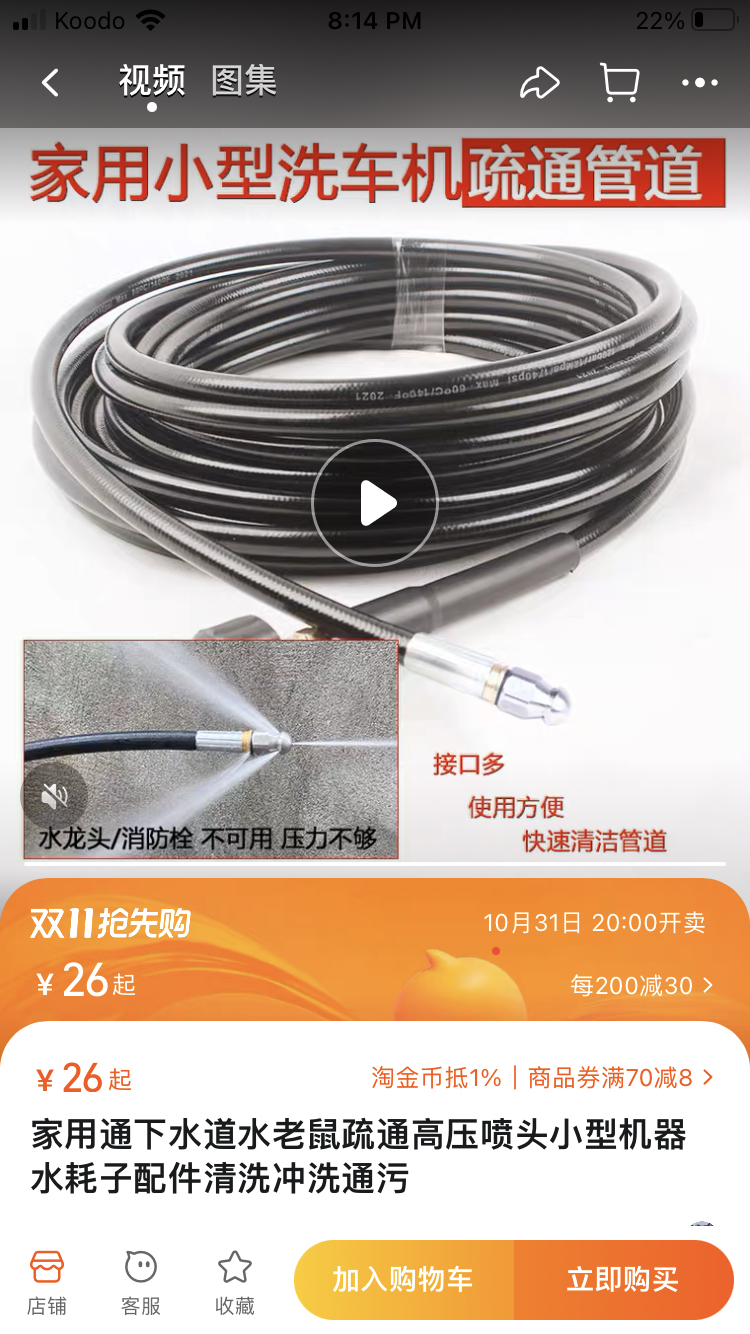The height and width of the screenshot is (1334, 750).
Task: Open the 每200减30 promotion details
Action: point(642,986)
